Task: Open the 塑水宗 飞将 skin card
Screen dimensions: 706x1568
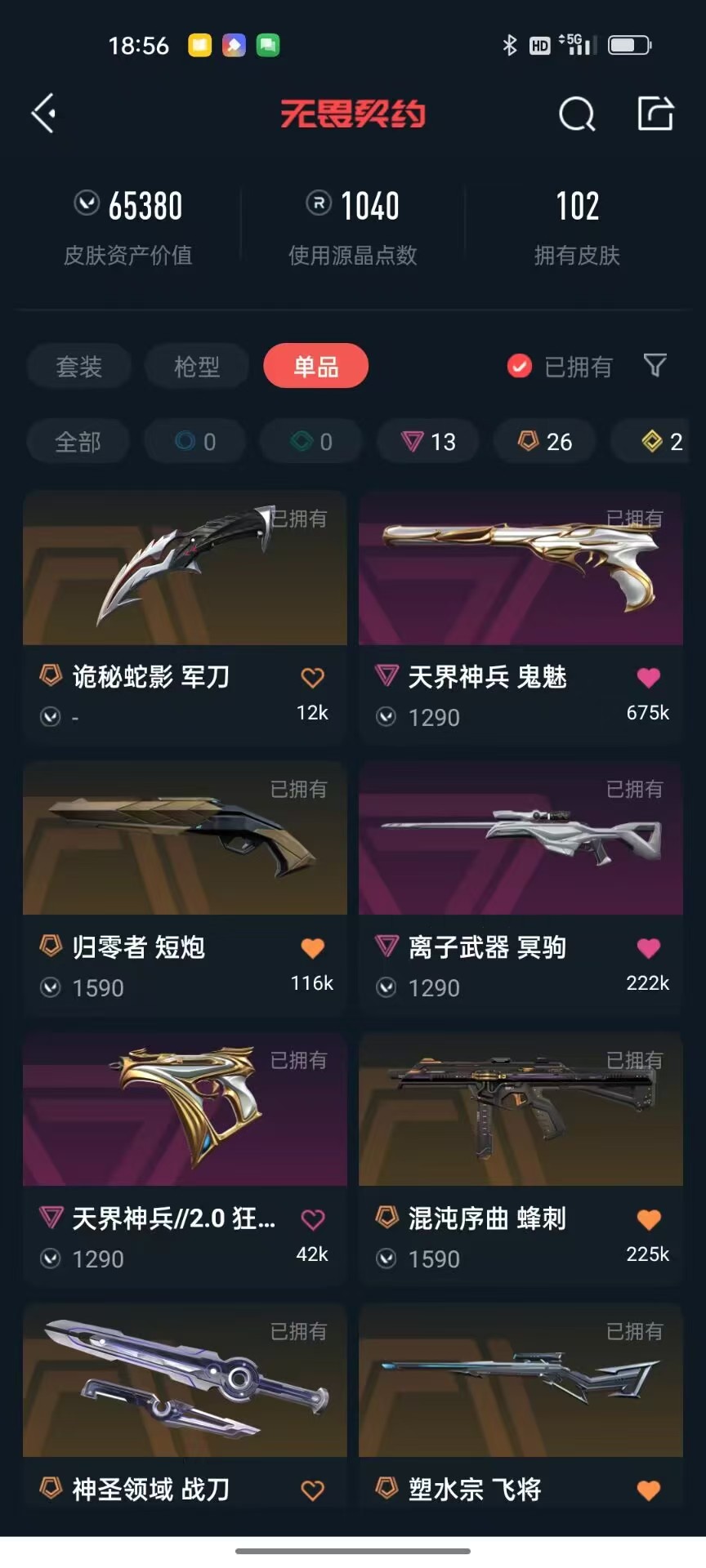Action: tap(521, 1406)
